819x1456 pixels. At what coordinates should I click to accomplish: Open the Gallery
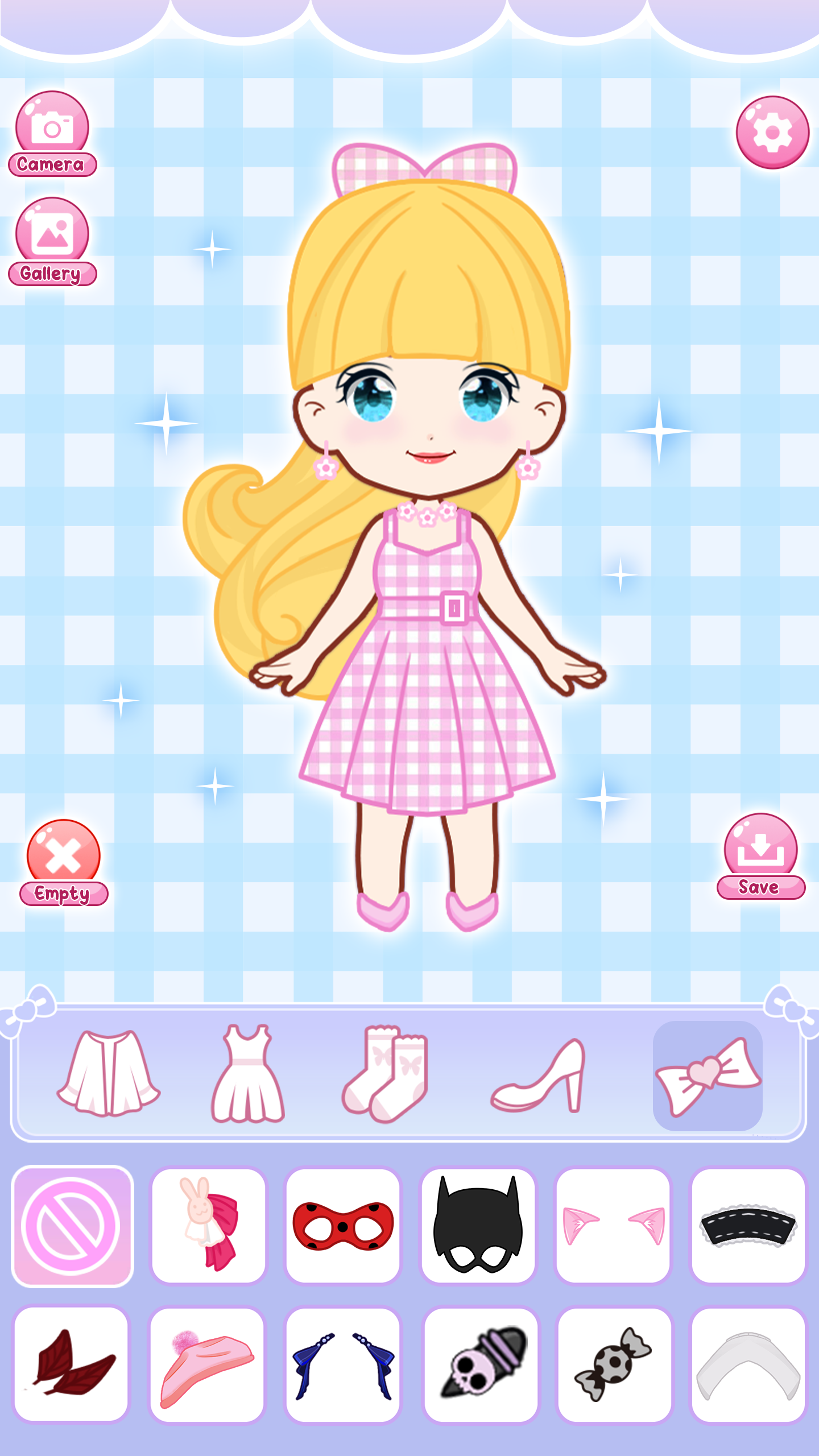(x=52, y=242)
